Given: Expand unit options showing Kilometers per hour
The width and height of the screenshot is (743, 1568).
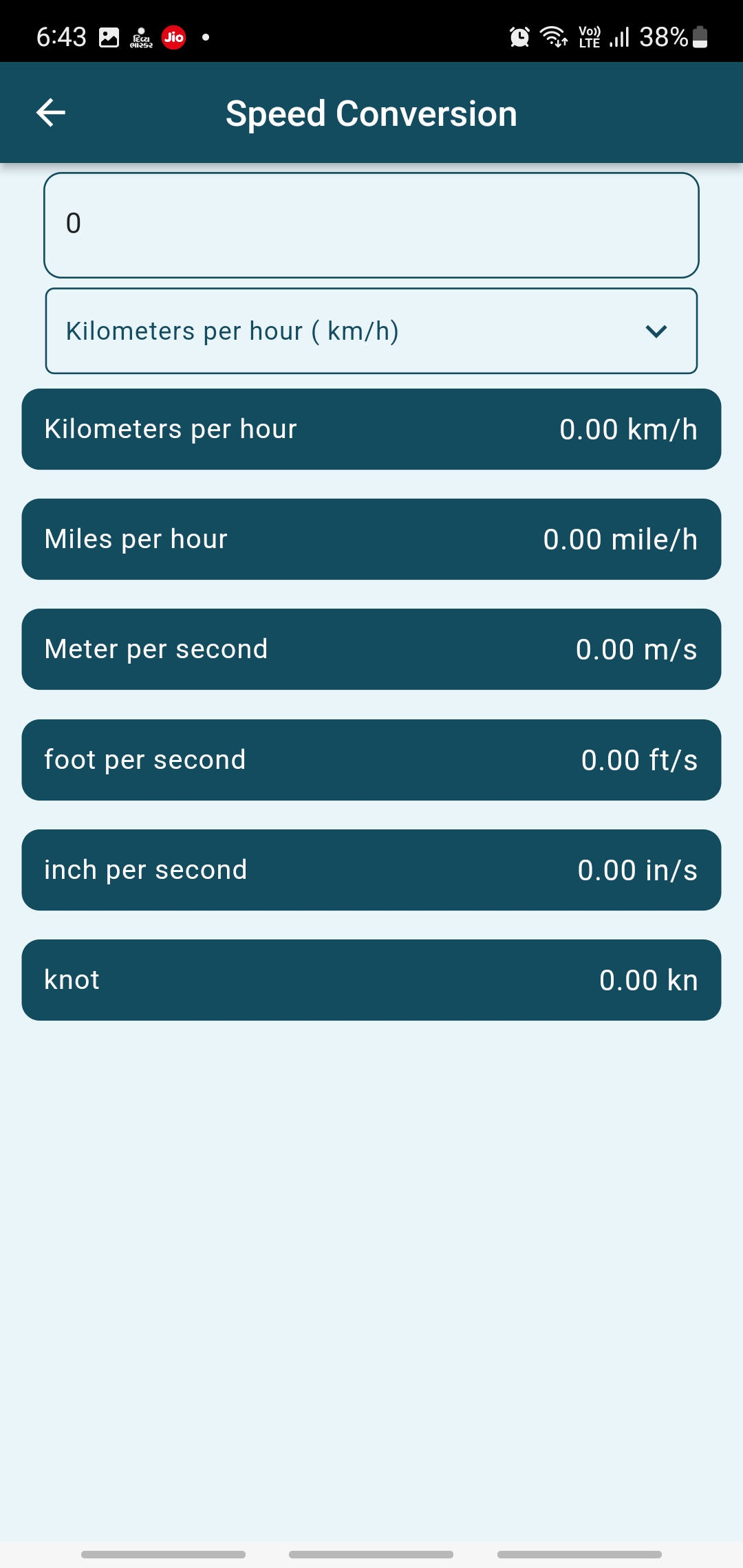Looking at the screenshot, I should (371, 331).
